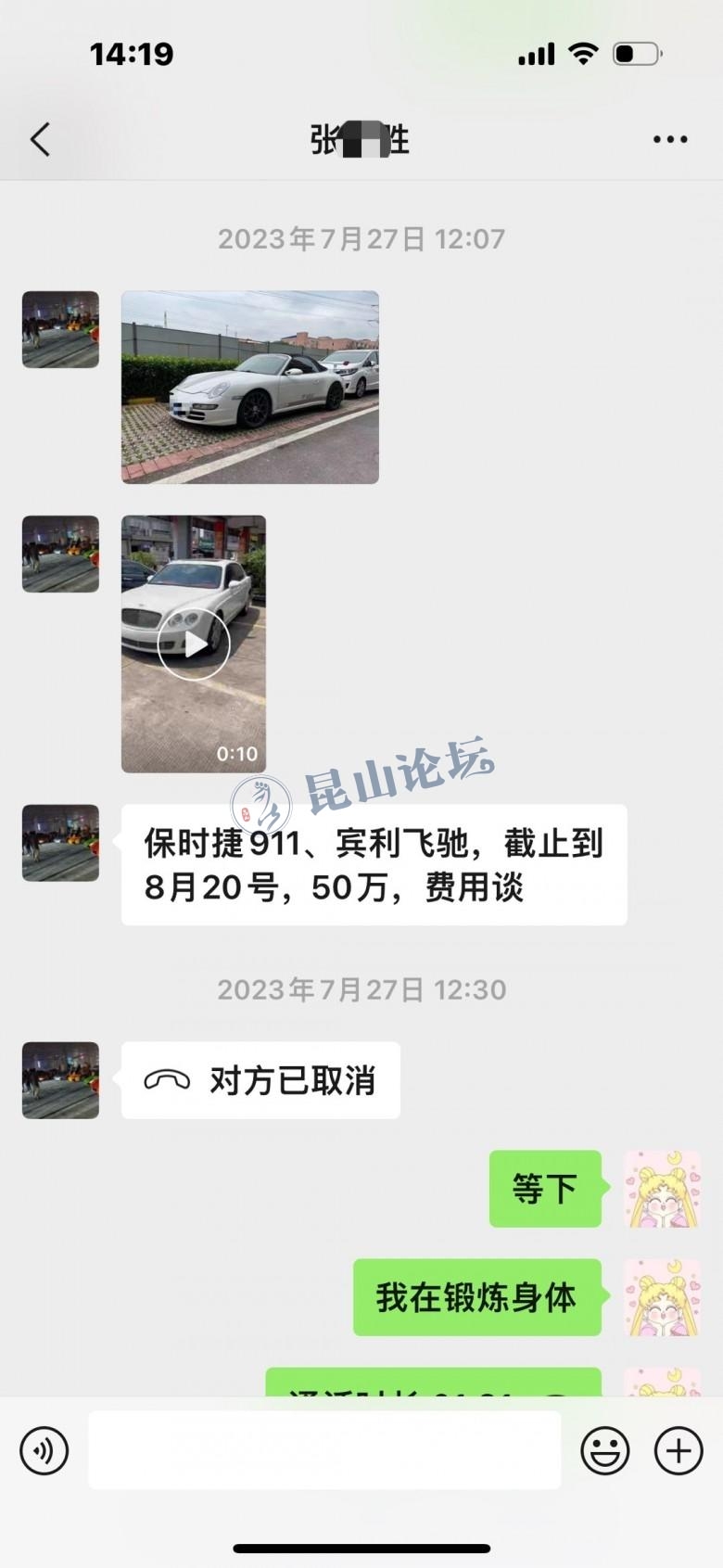The image size is (723, 1568).
Task: Open contact avatar beside the Porsche photo
Action: point(60,329)
